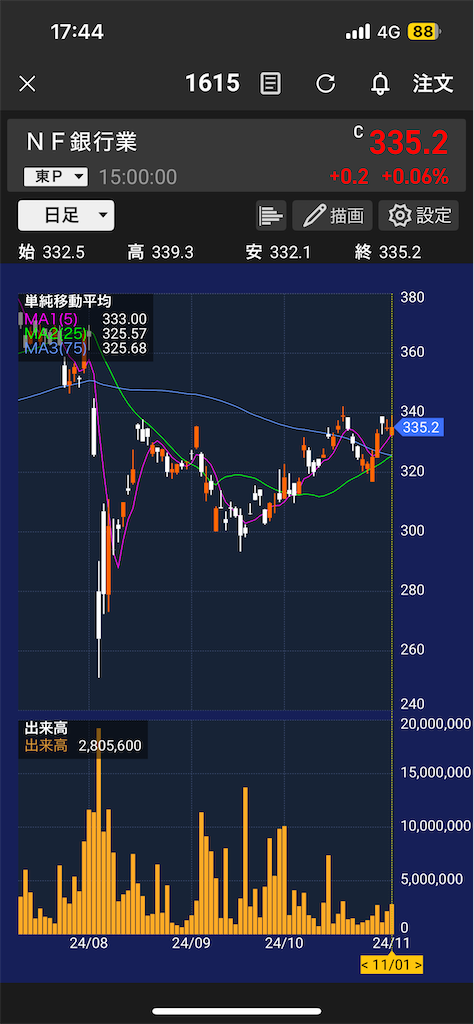This screenshot has height=1024, width=474.
Task: Tap the 11/01 date marker
Action: [392, 965]
